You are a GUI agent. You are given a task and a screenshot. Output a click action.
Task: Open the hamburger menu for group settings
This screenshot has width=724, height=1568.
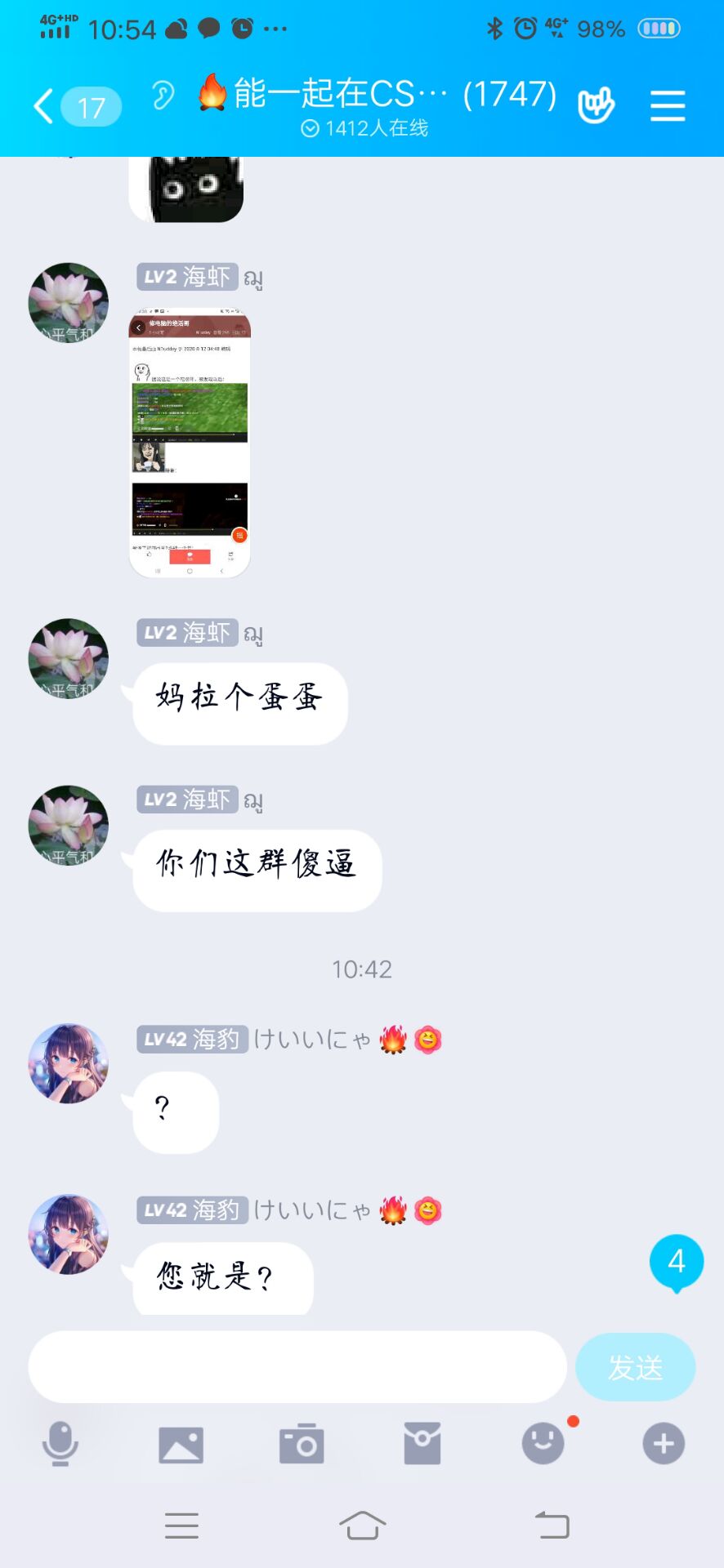tap(668, 105)
